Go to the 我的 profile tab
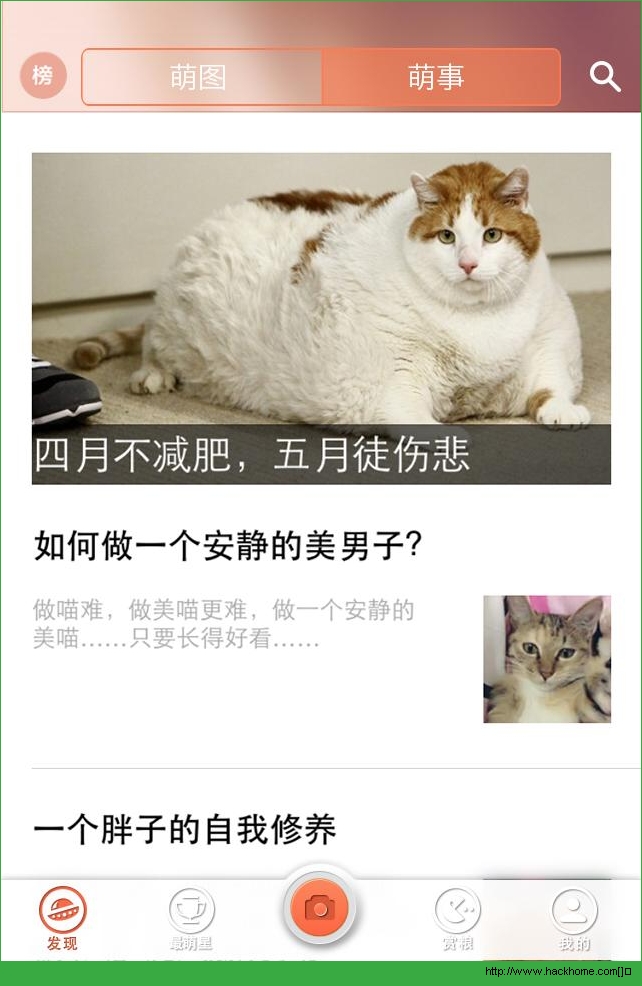This screenshot has width=642, height=986. (575, 920)
